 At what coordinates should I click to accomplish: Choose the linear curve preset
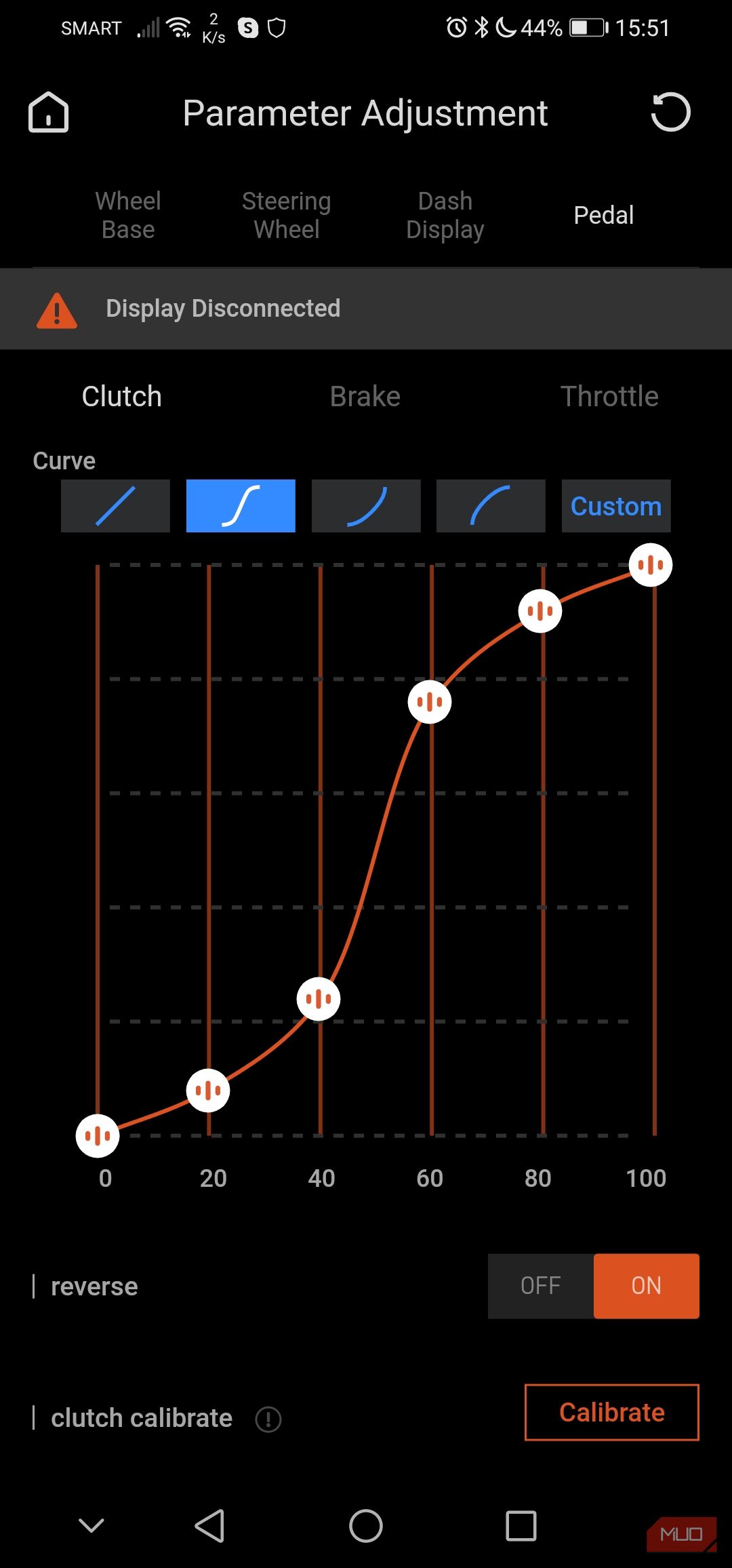point(115,506)
